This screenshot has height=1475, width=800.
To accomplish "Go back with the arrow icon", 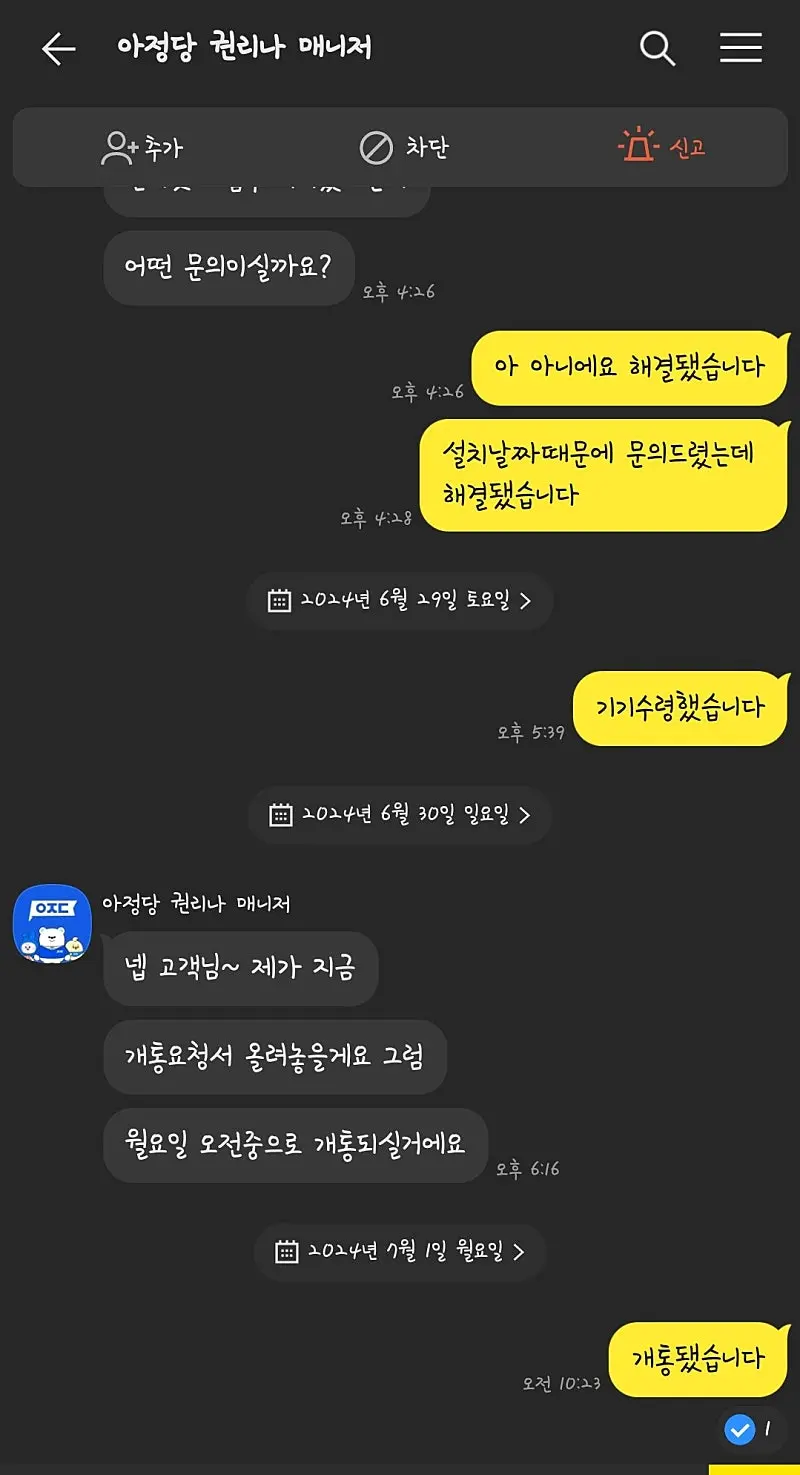I will 58,48.
